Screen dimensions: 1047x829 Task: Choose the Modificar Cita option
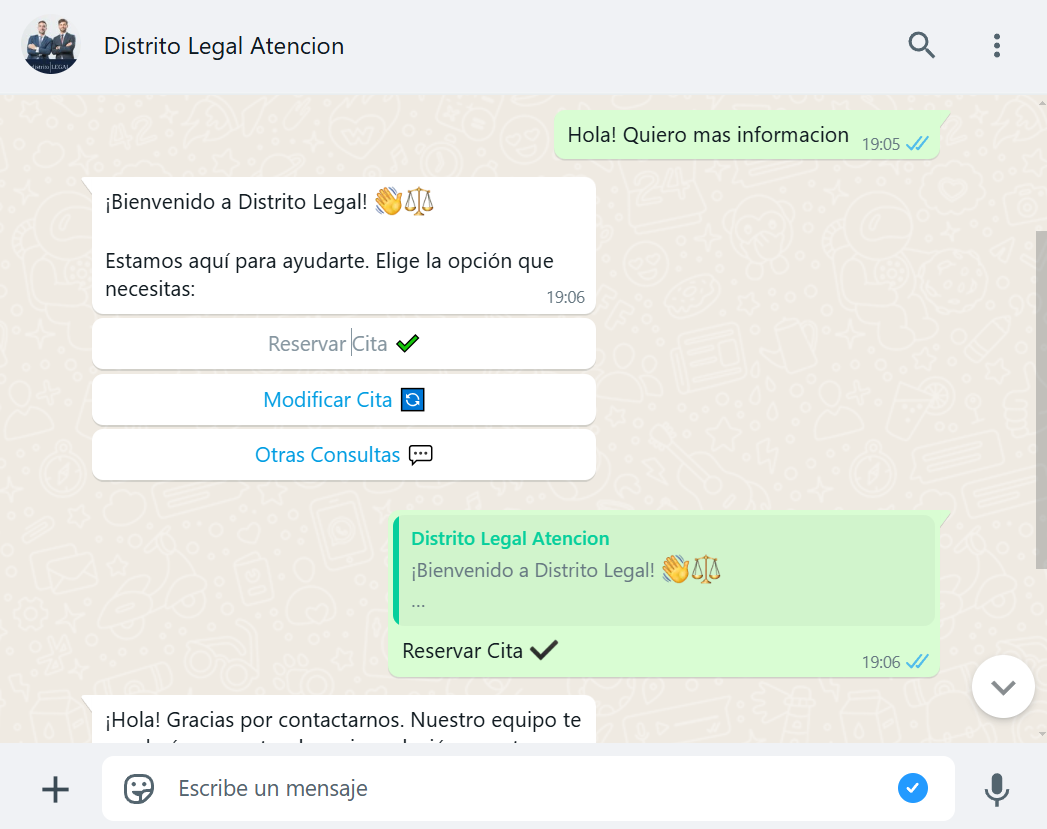point(344,400)
